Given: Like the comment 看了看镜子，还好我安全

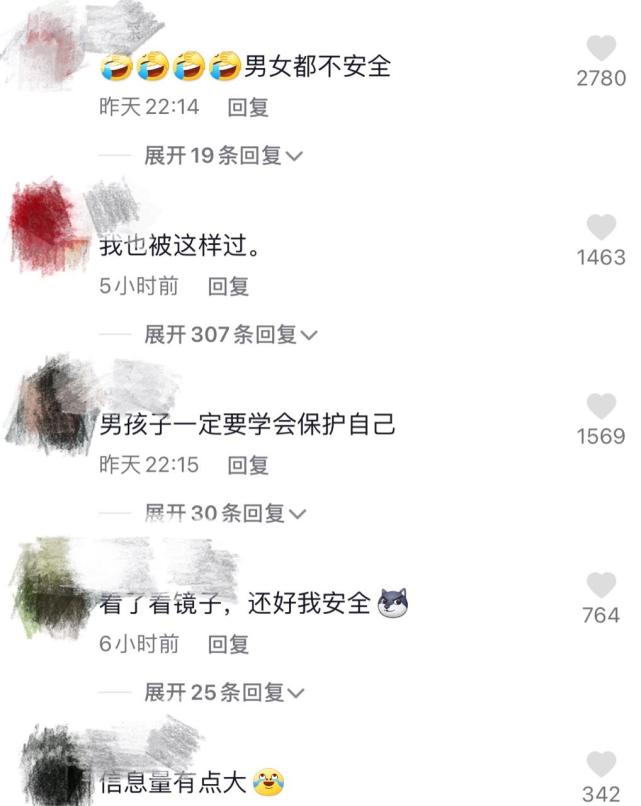Looking at the screenshot, I should pyautogui.click(x=601, y=585).
